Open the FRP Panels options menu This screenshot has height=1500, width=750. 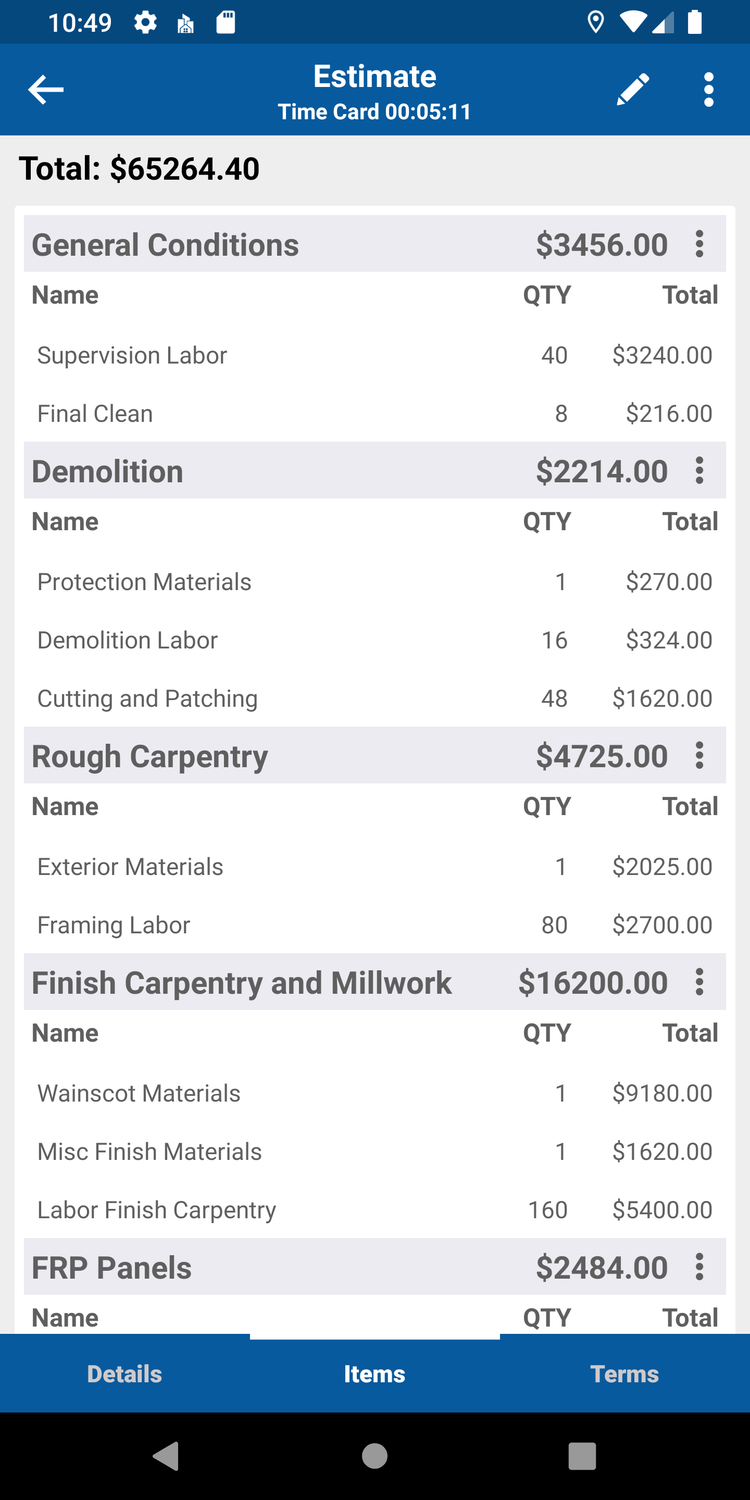699,1267
